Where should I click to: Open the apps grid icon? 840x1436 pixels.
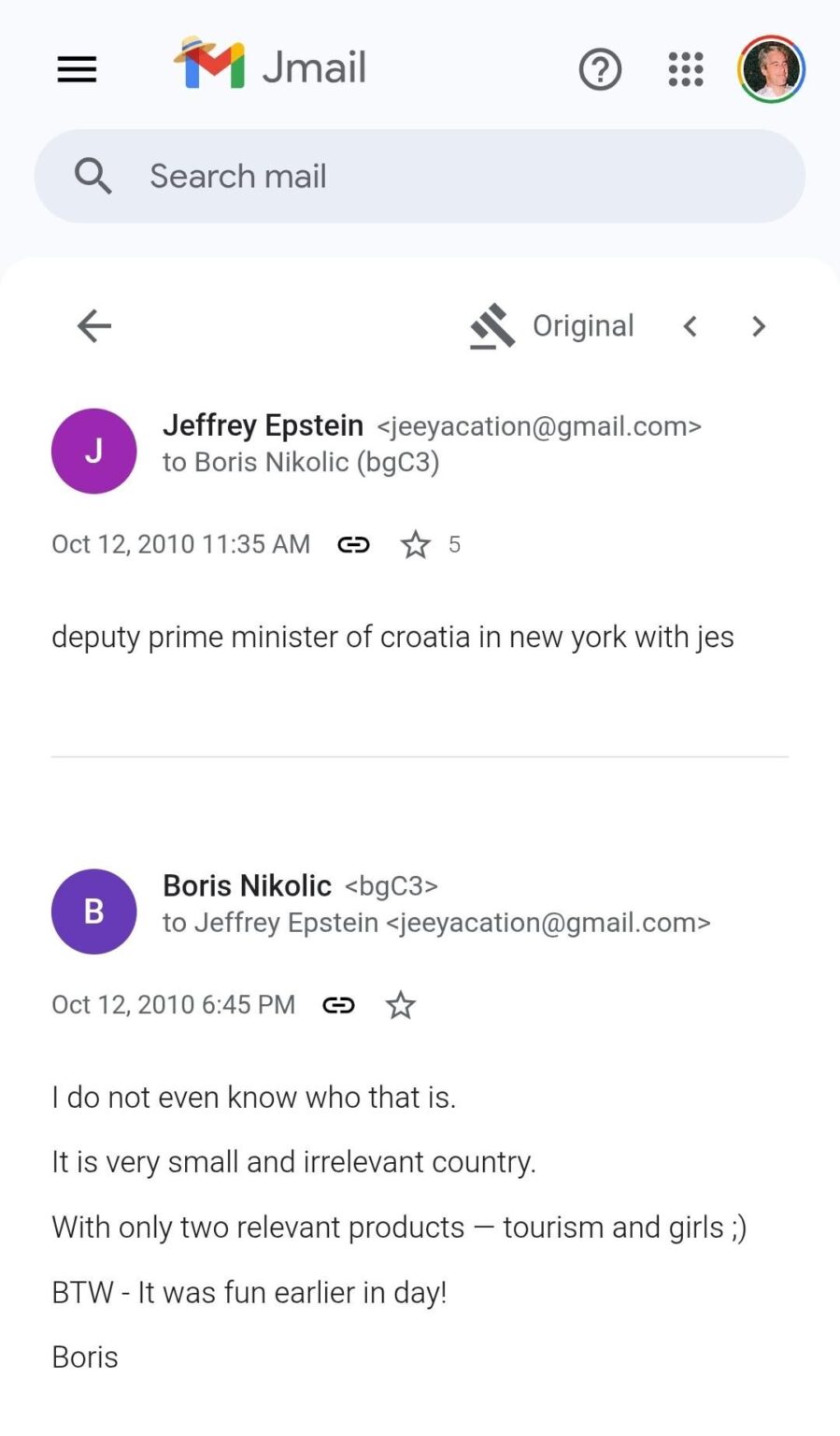[686, 69]
